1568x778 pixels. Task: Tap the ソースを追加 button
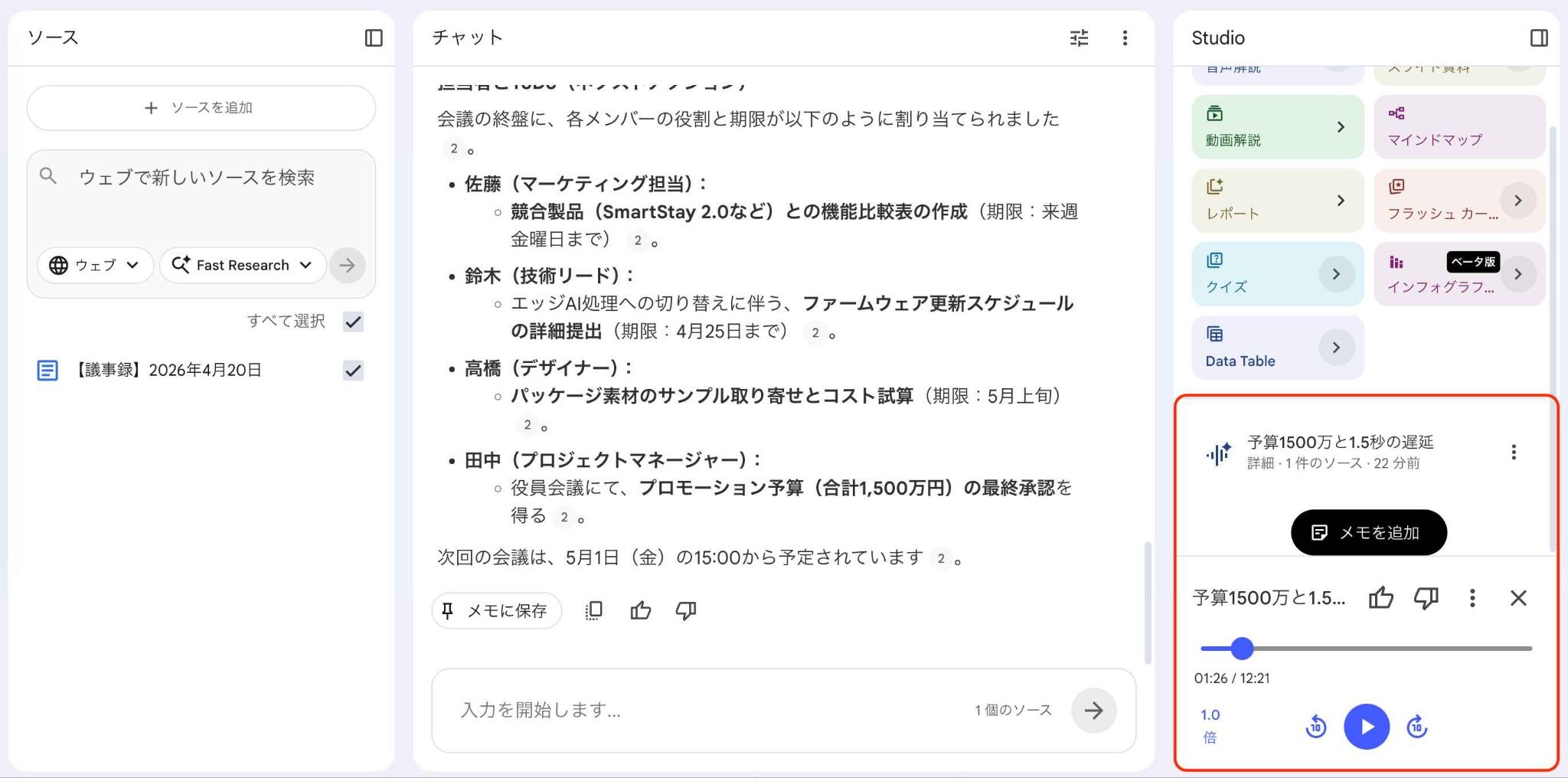click(201, 108)
